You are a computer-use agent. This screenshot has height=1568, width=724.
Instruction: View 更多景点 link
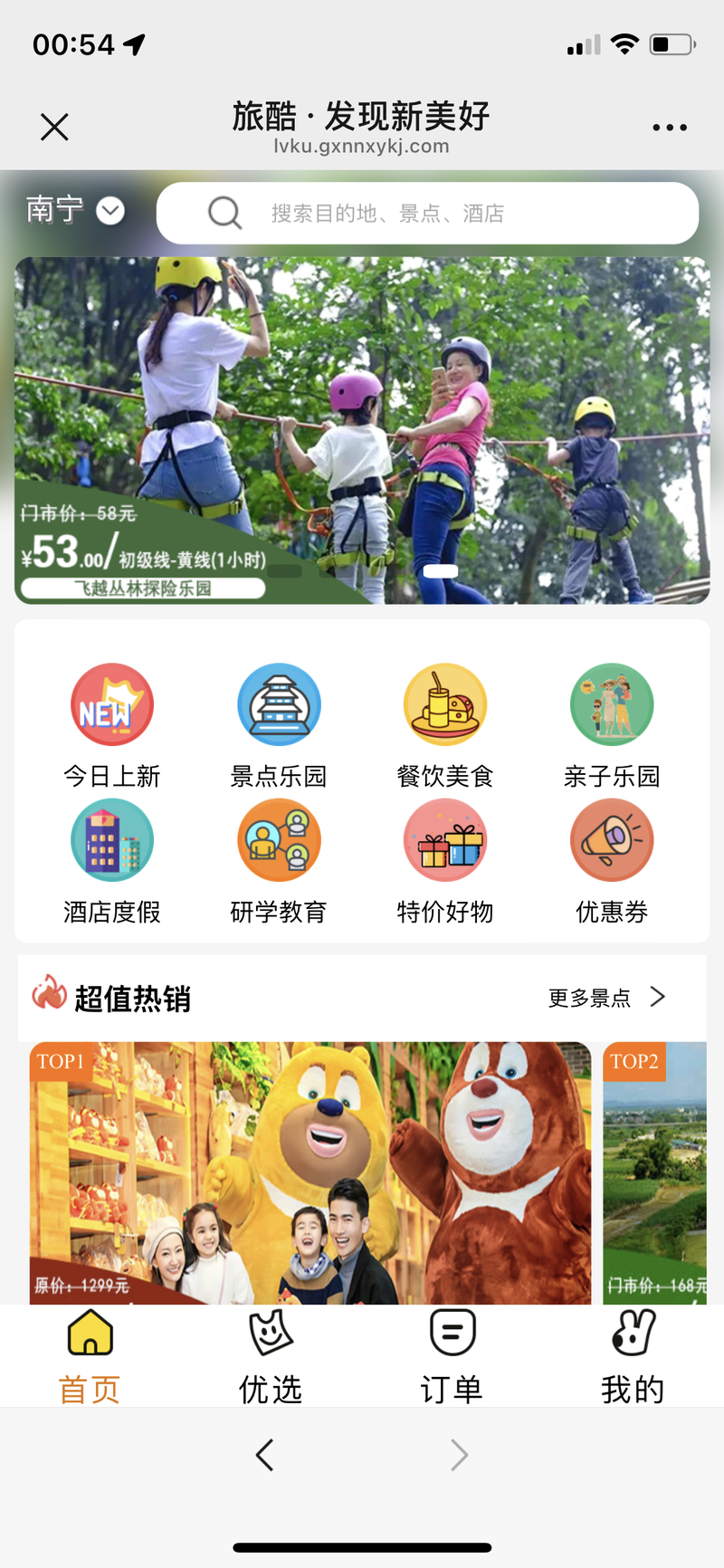tap(606, 998)
